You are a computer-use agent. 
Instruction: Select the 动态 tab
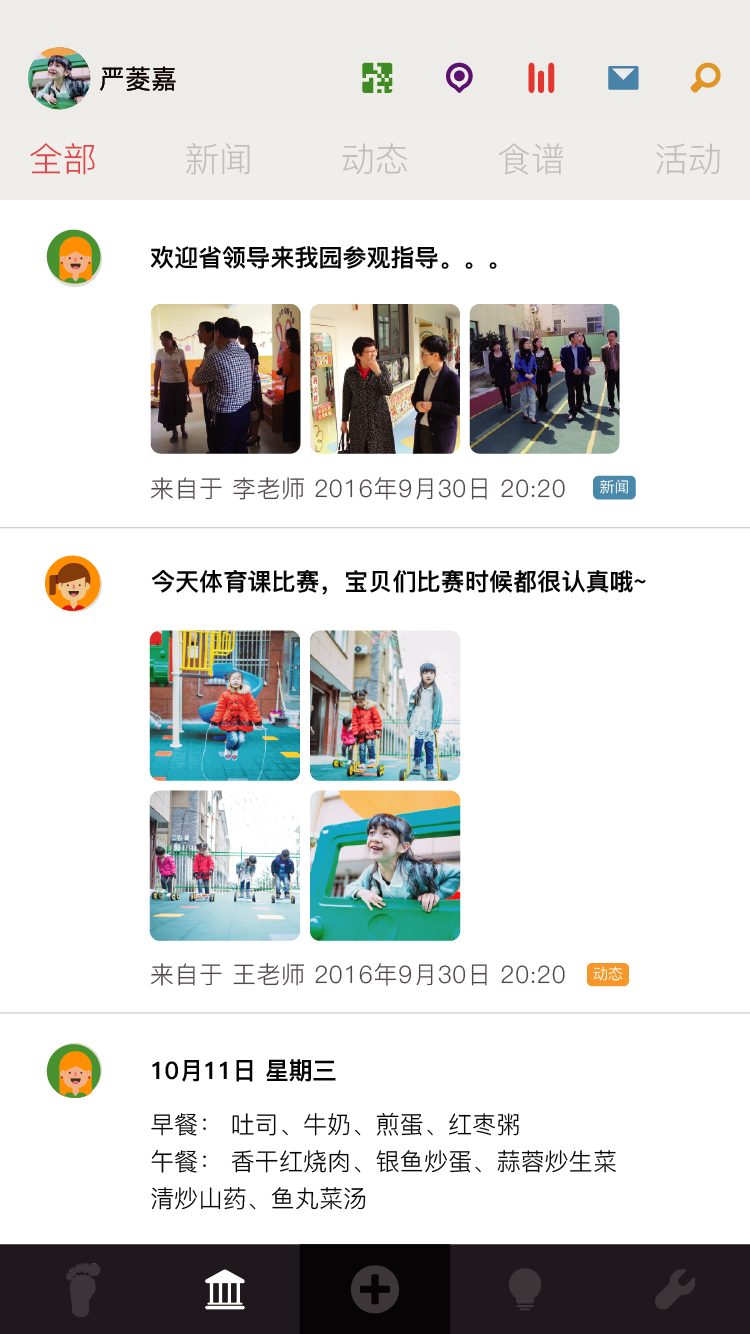[375, 160]
